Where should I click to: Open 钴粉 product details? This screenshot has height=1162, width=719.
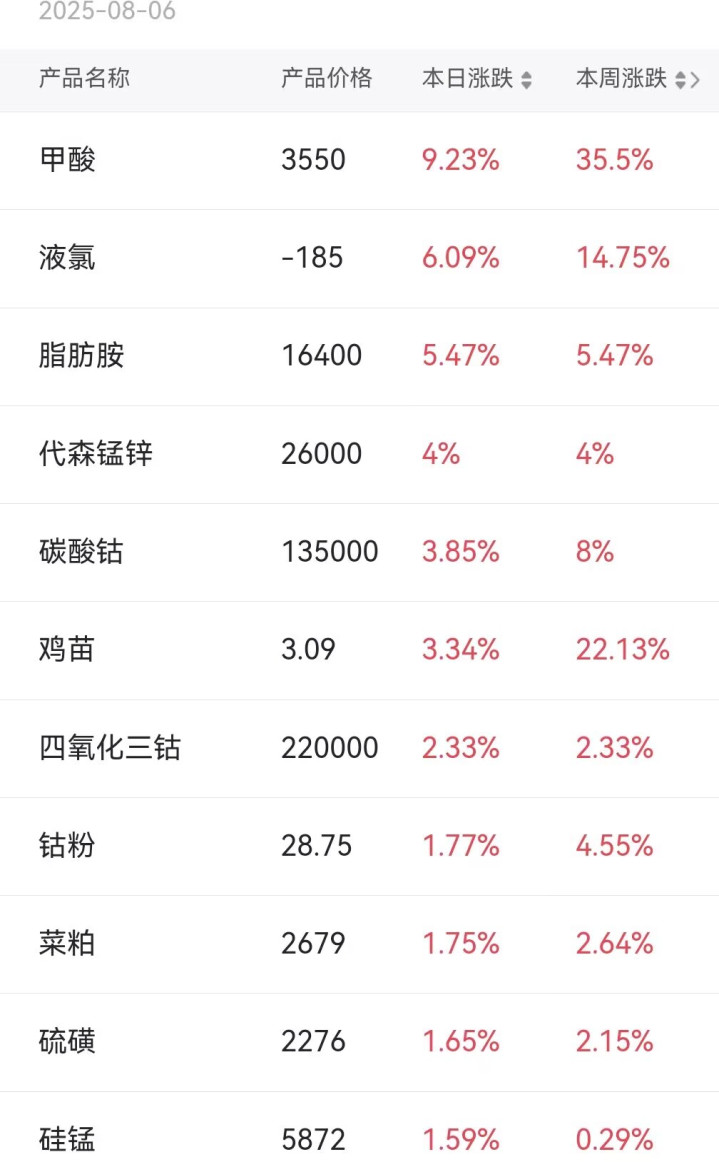pos(360,846)
